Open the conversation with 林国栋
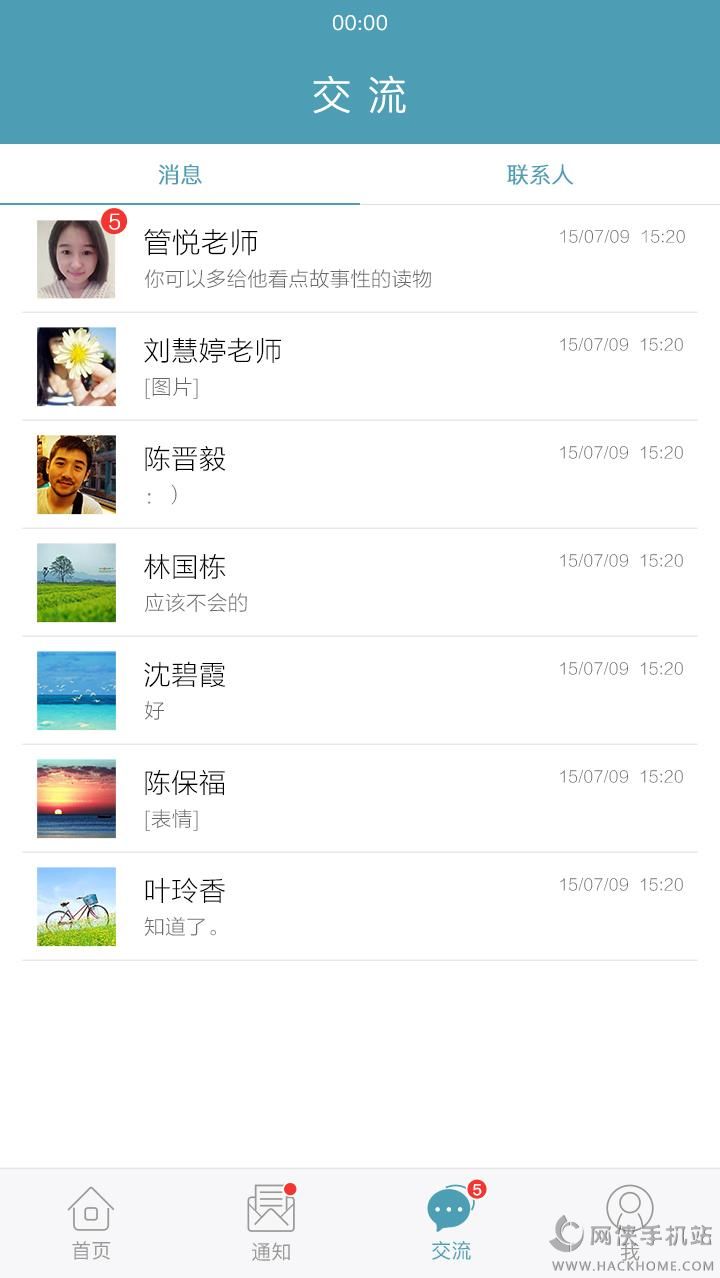This screenshot has height=1278, width=720. (360, 583)
